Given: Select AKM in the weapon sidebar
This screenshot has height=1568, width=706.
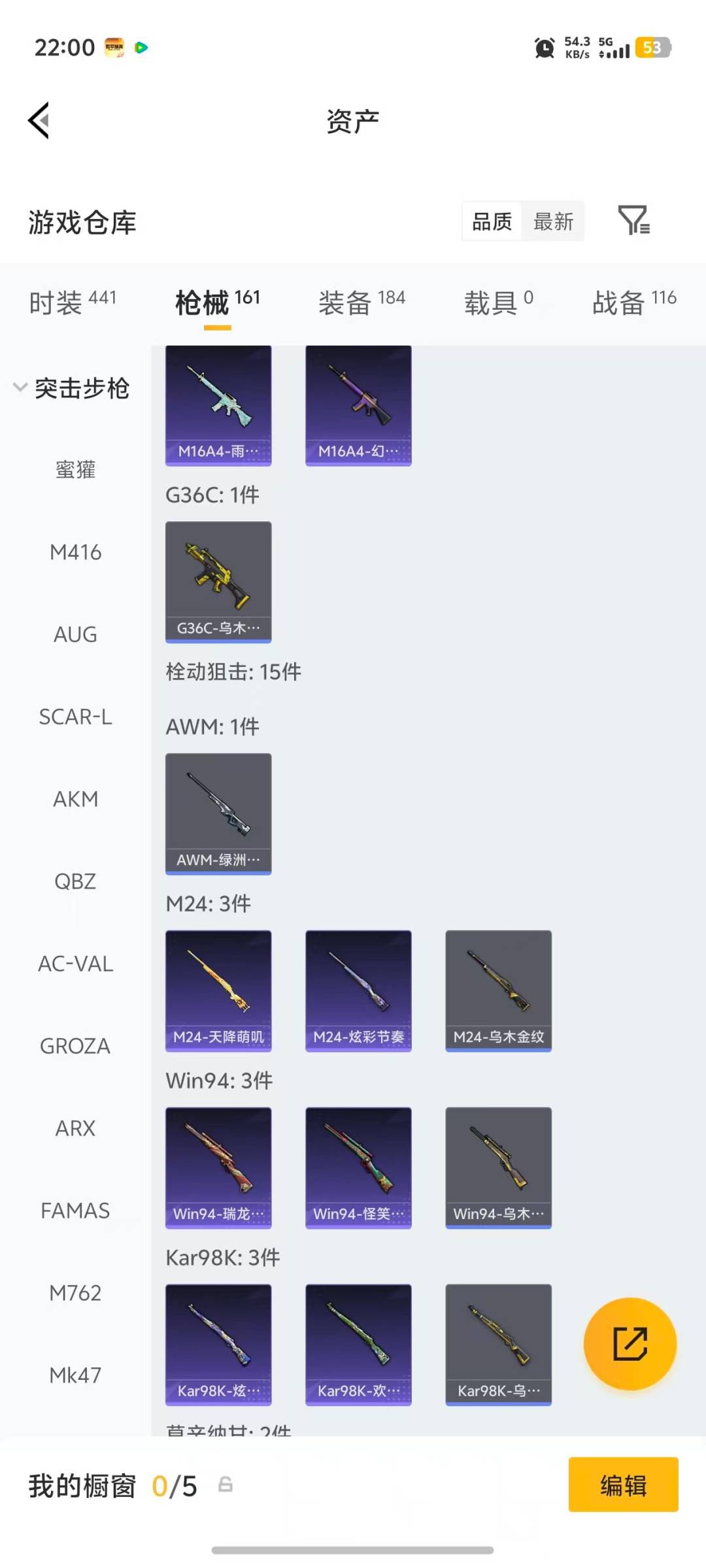Looking at the screenshot, I should [75, 798].
